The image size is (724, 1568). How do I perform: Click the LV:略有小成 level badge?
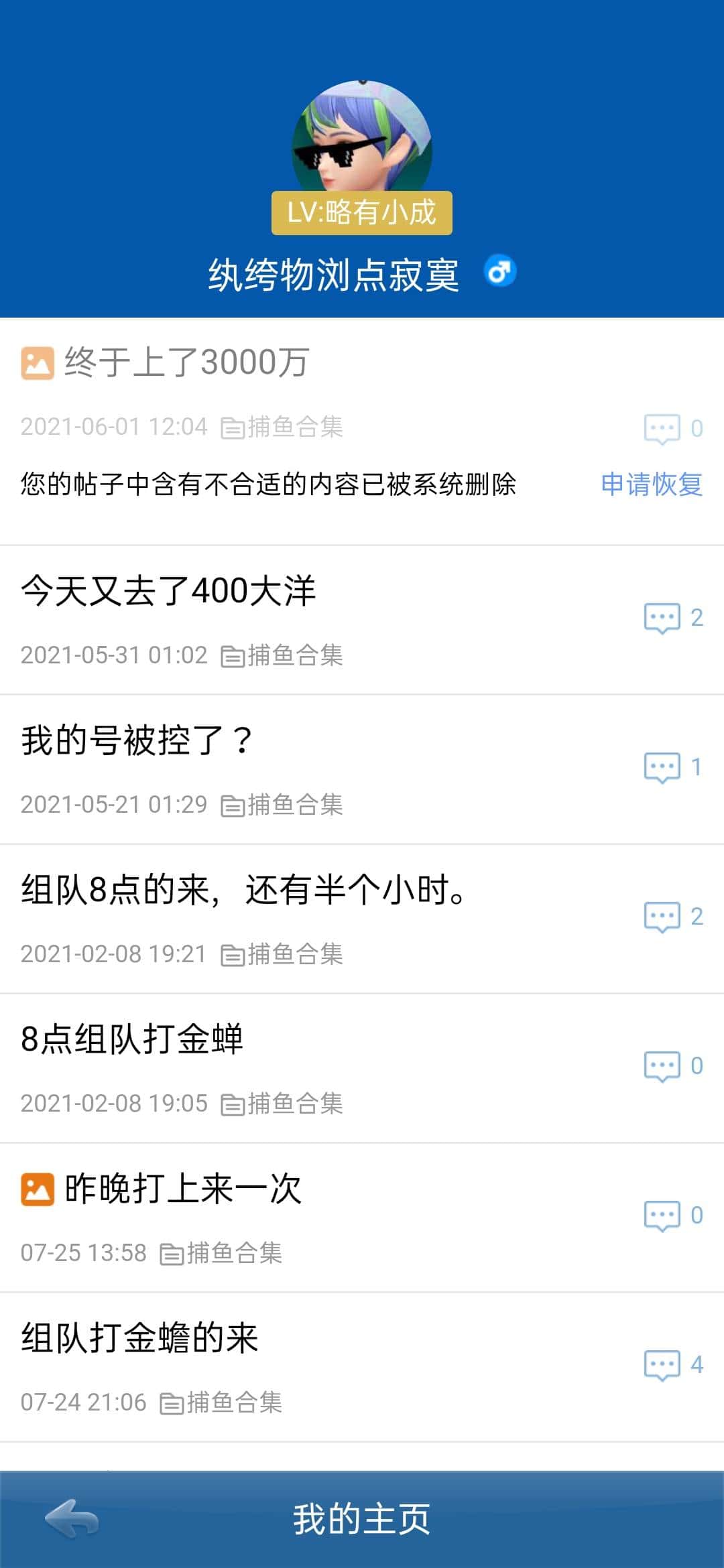click(362, 213)
